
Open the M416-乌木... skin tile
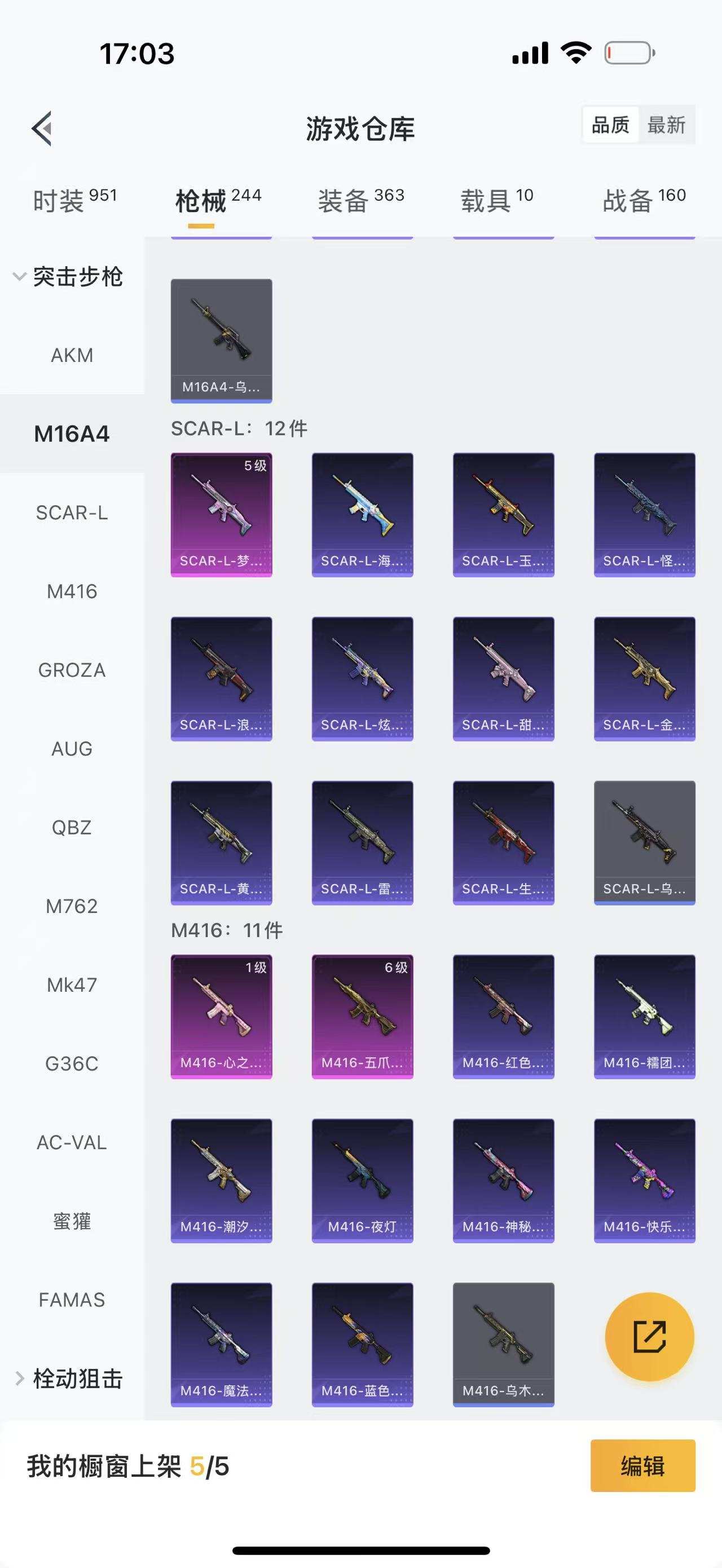(503, 1345)
